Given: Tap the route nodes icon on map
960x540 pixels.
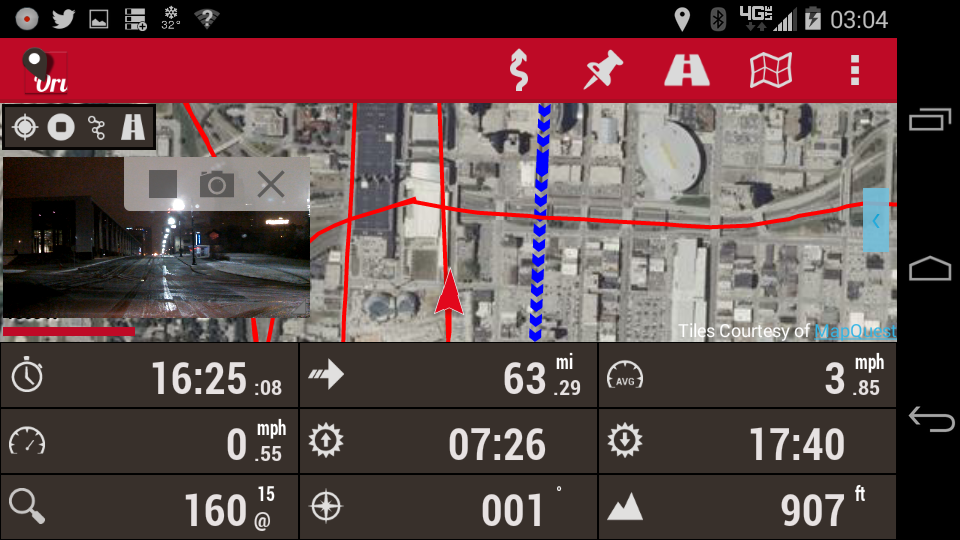Looking at the screenshot, I should coord(97,127).
